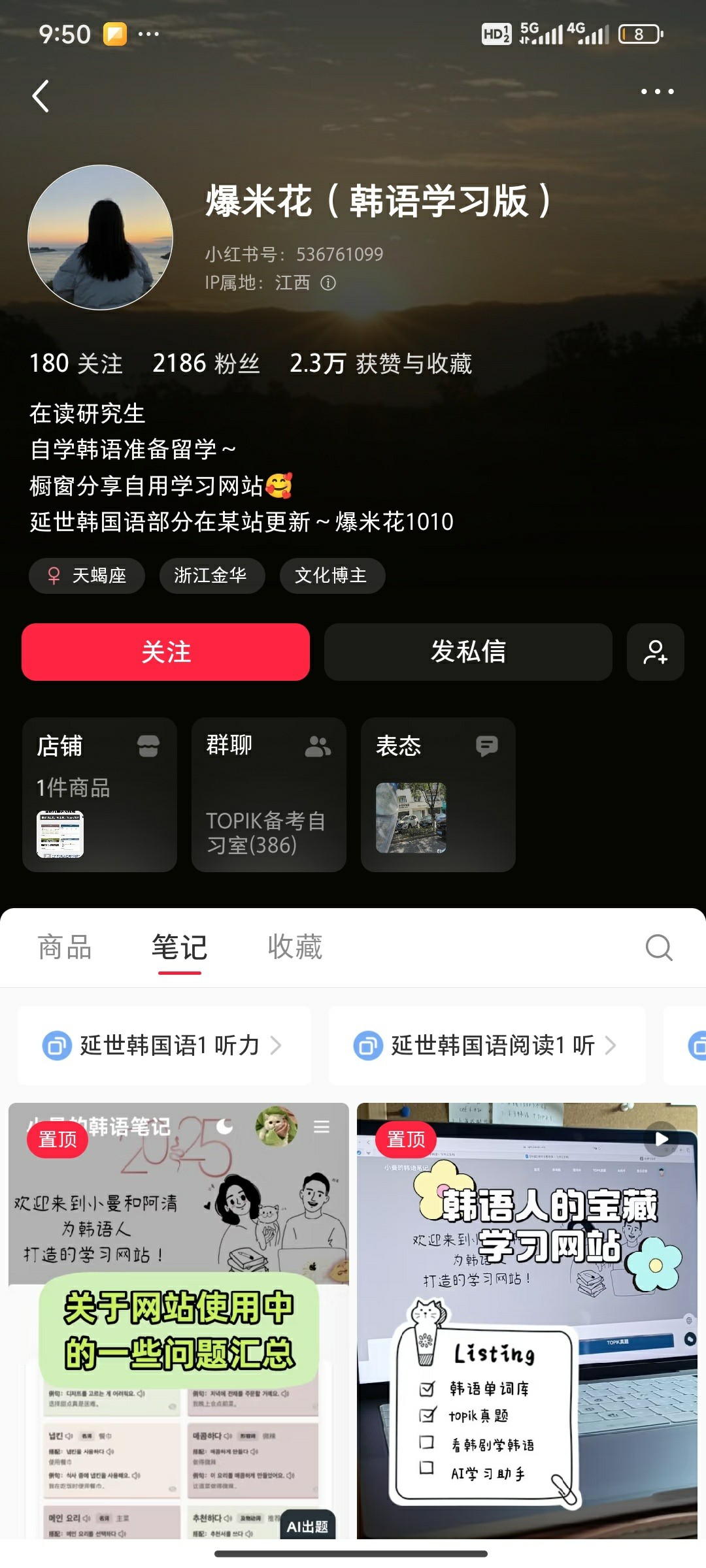Viewport: 706px width, 1568px height.
Task: Open the pinned note 关于网站使用中的一些问题汇总
Action: [x=178, y=1320]
